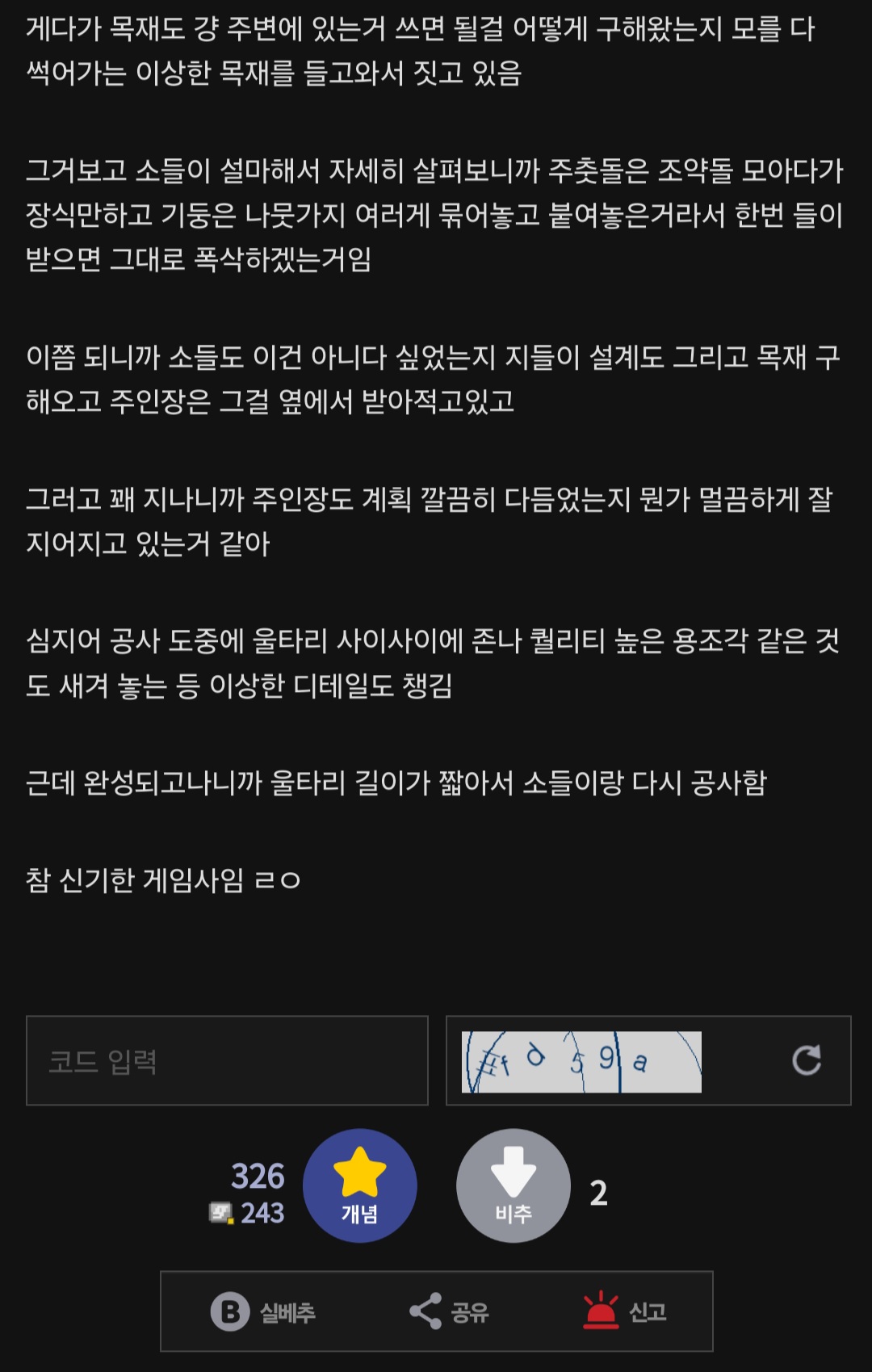Refresh the captcha image
This screenshot has height=1372, width=872.
(806, 1060)
